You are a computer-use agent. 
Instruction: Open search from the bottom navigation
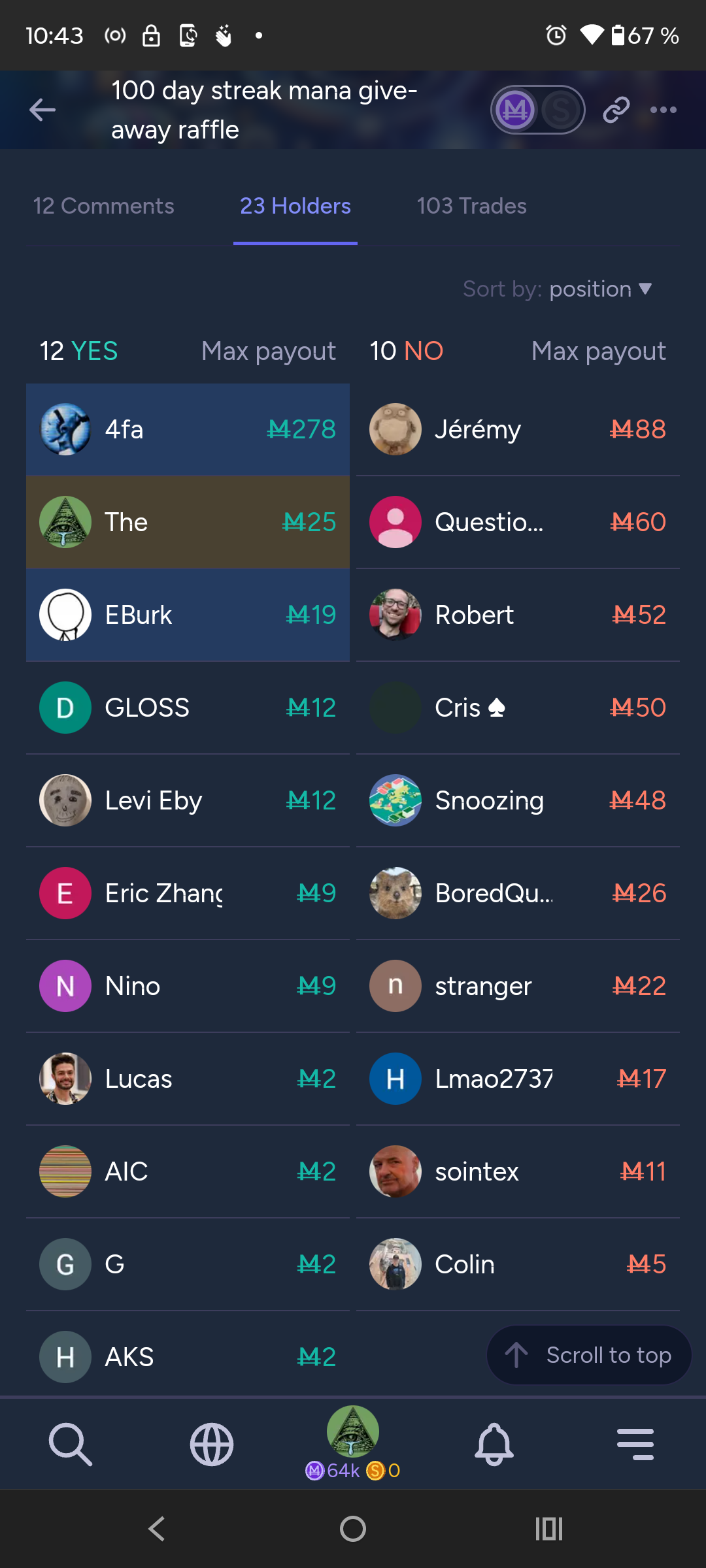click(71, 1444)
